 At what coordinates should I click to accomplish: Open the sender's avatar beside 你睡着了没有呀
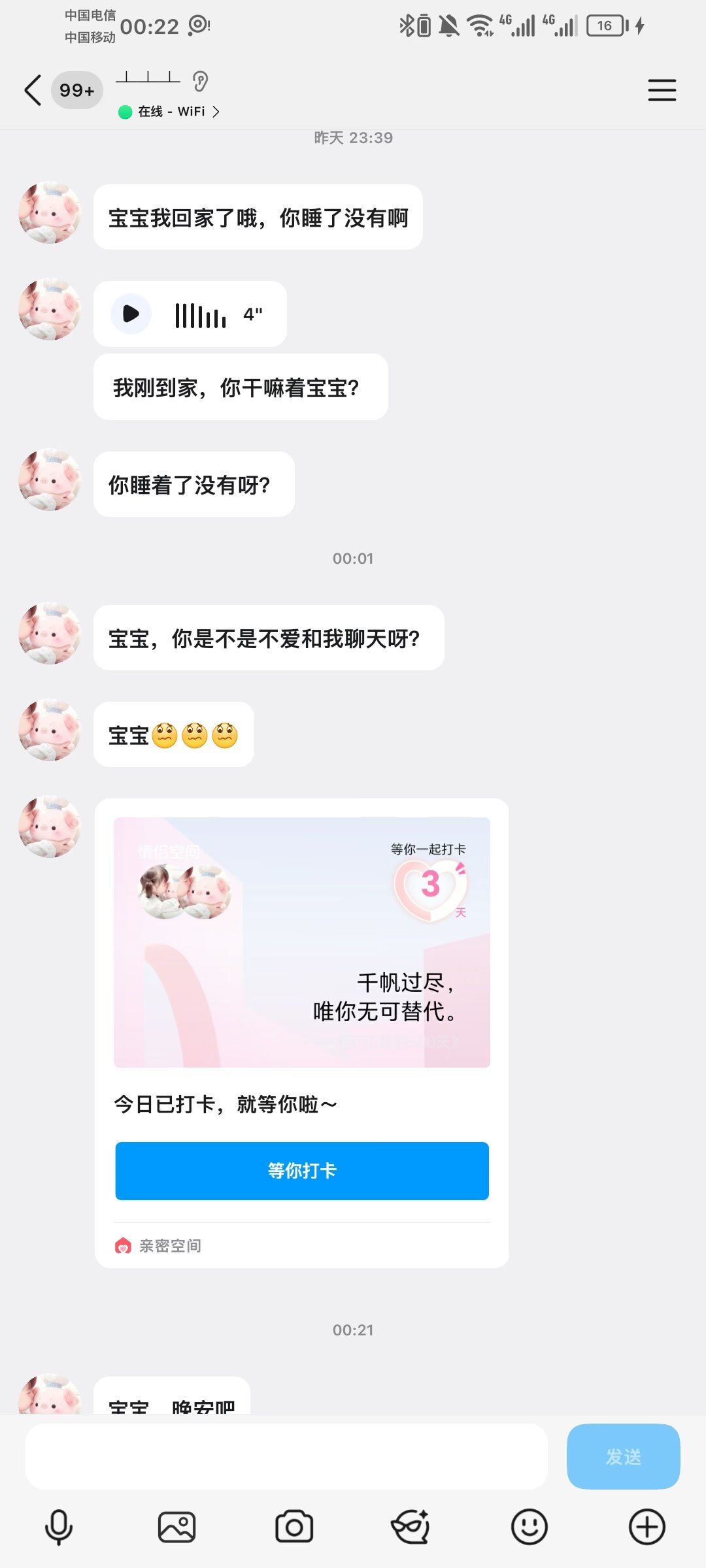point(50,480)
